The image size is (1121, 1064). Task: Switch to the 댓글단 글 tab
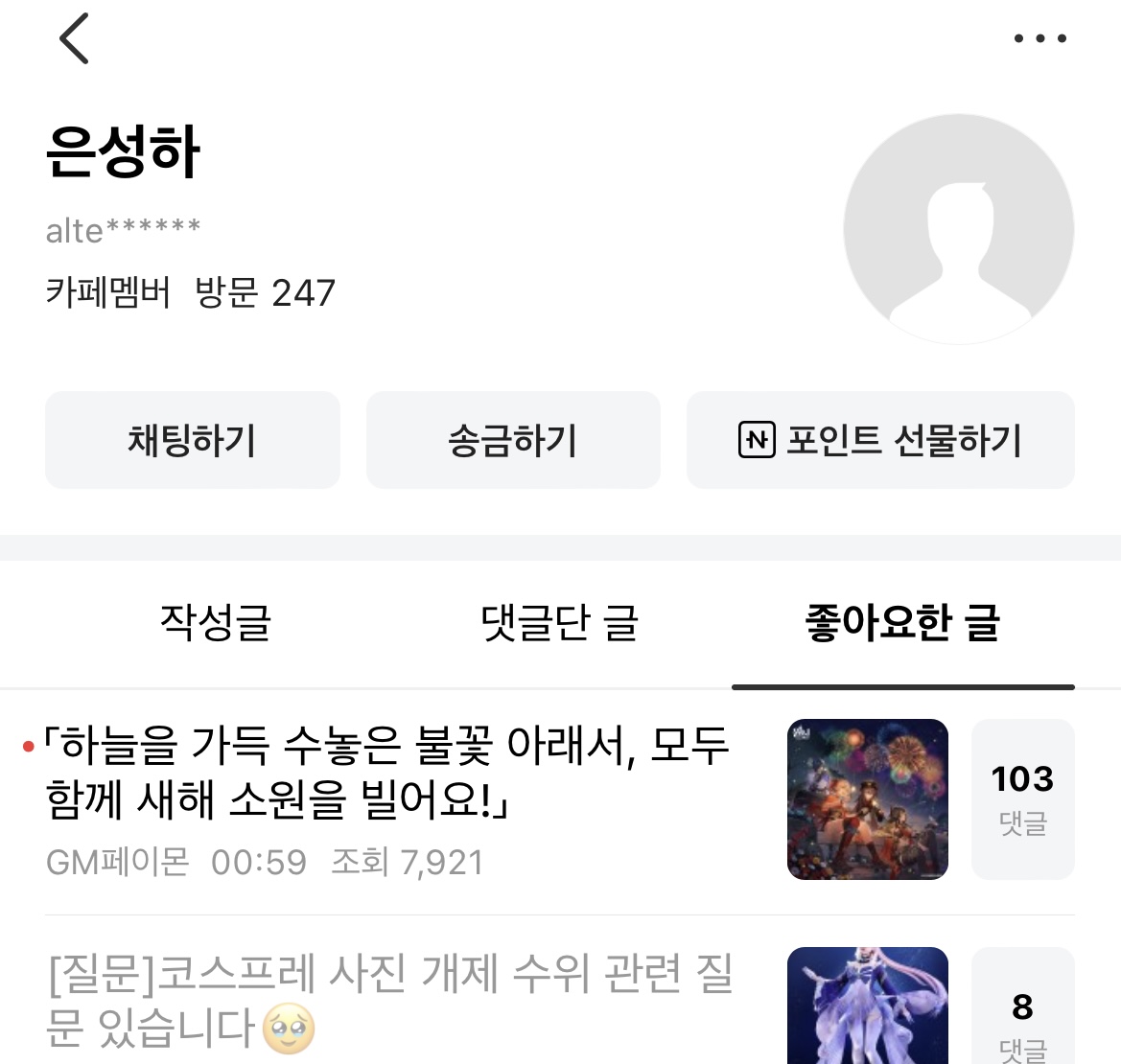[x=559, y=623]
